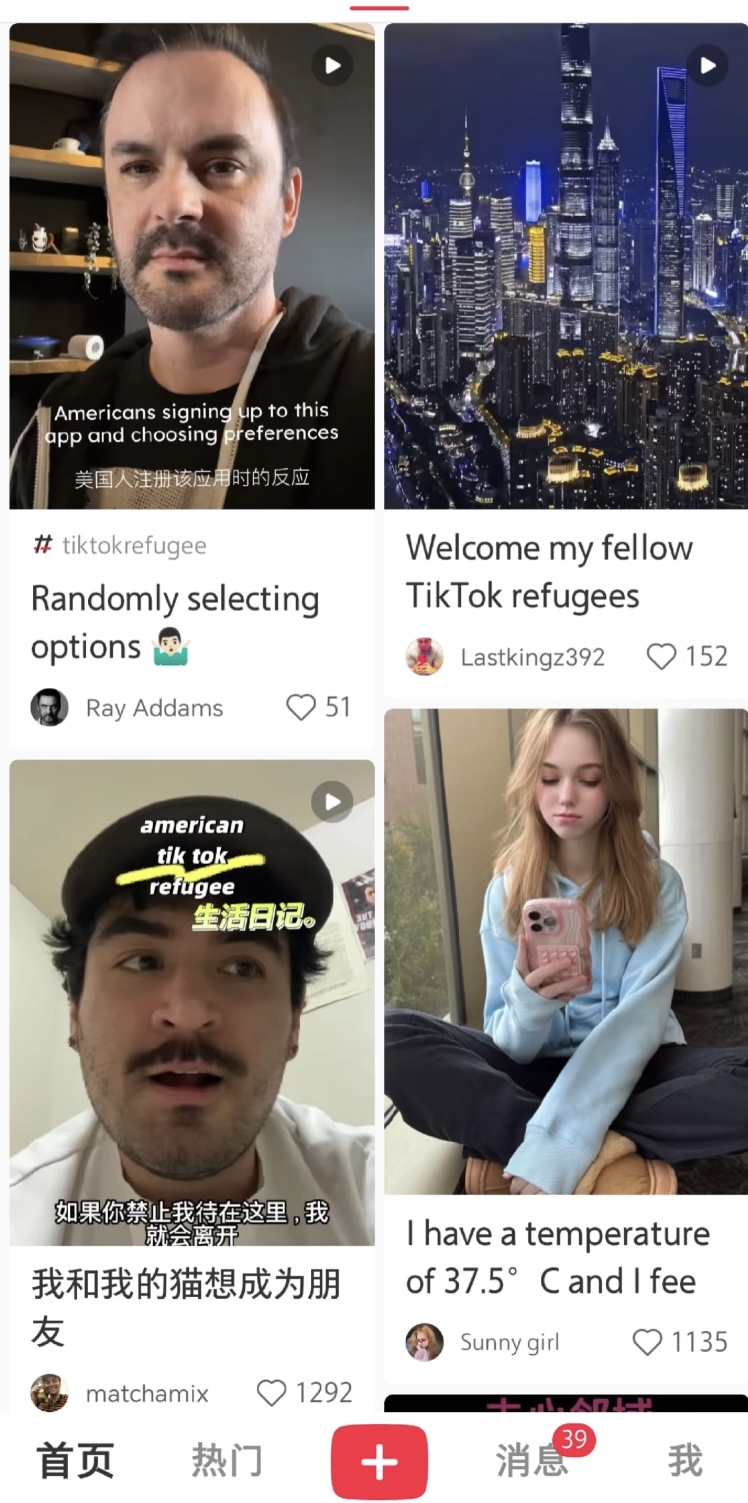The image size is (748, 1503).
Task: Visit matchamix's profile
Action: (120, 1393)
